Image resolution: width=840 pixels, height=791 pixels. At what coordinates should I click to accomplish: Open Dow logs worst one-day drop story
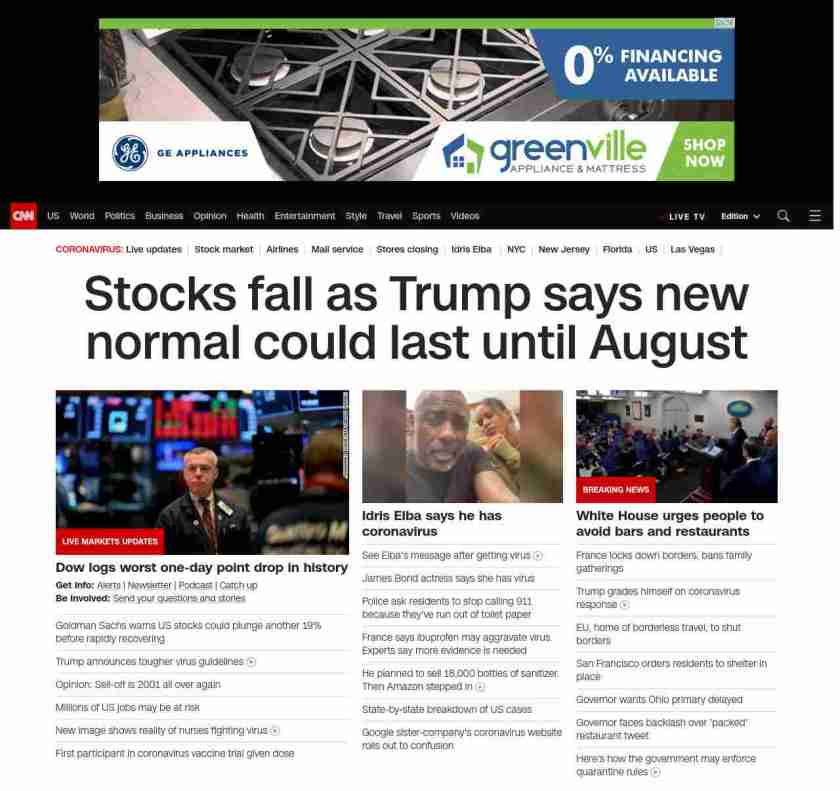202,567
